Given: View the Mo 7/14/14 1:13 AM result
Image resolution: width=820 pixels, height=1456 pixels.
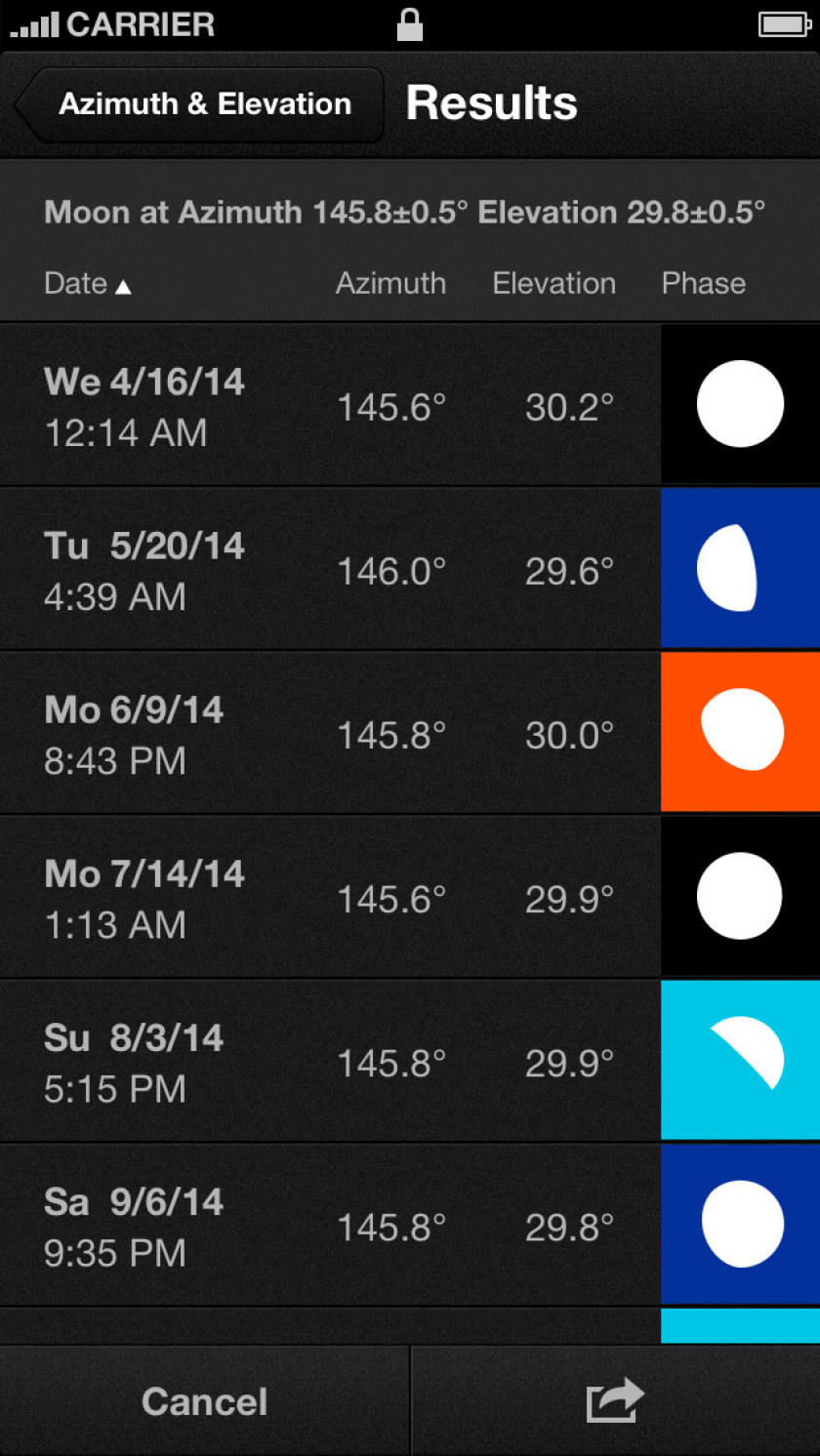Looking at the screenshot, I should pos(410,897).
